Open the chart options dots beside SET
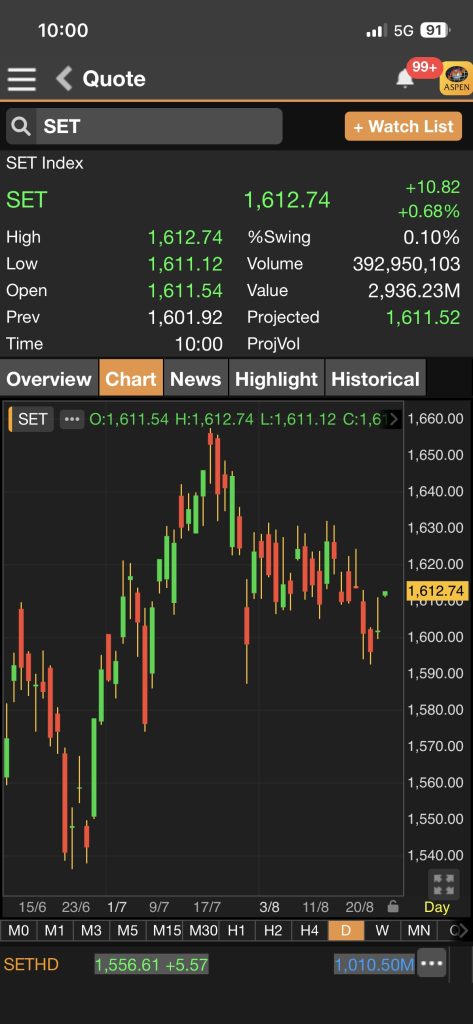This screenshot has height=1024, width=473. point(72,419)
